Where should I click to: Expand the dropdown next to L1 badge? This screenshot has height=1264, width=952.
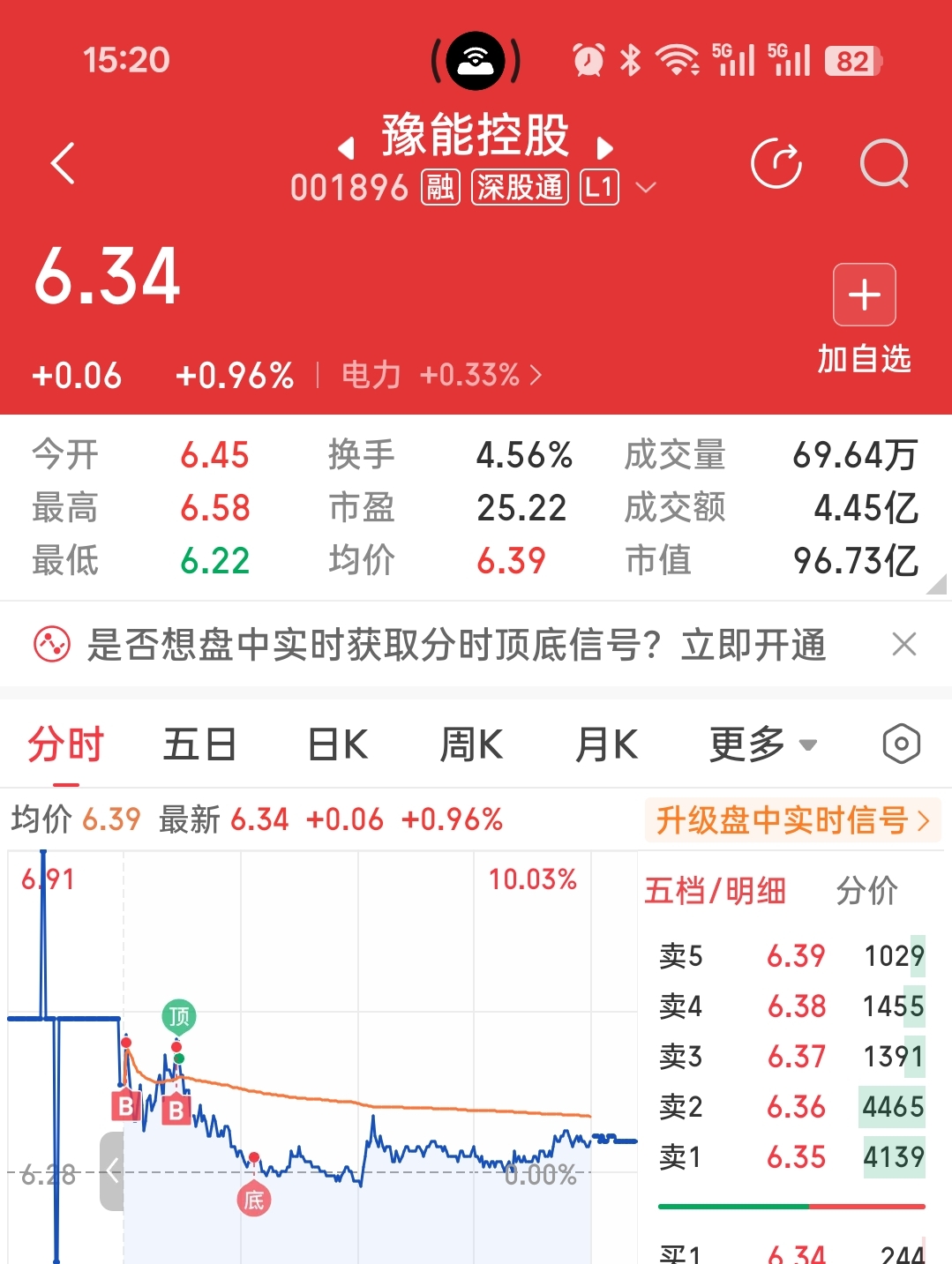[646, 187]
